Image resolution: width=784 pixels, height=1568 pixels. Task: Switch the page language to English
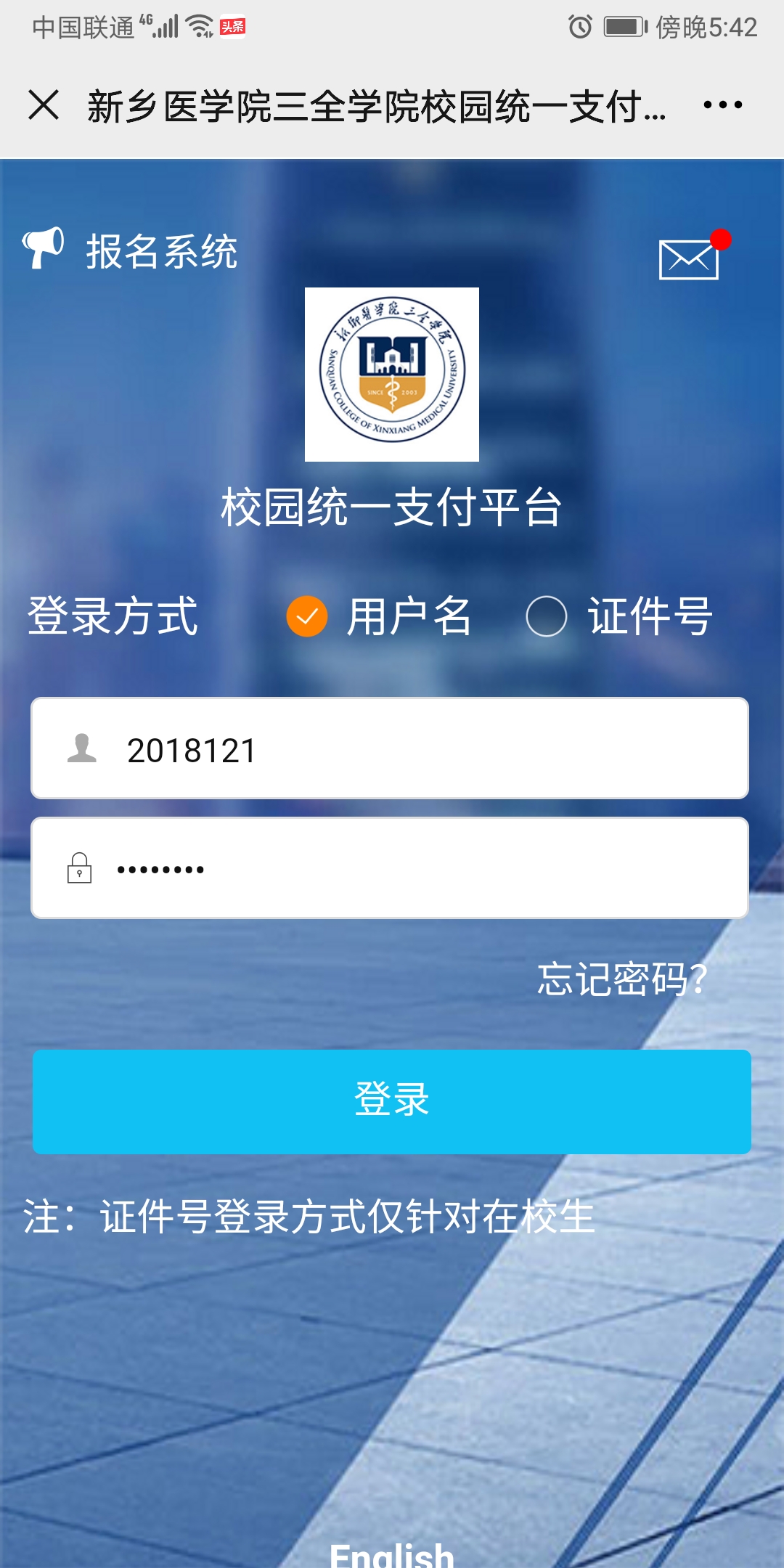click(x=391, y=1555)
